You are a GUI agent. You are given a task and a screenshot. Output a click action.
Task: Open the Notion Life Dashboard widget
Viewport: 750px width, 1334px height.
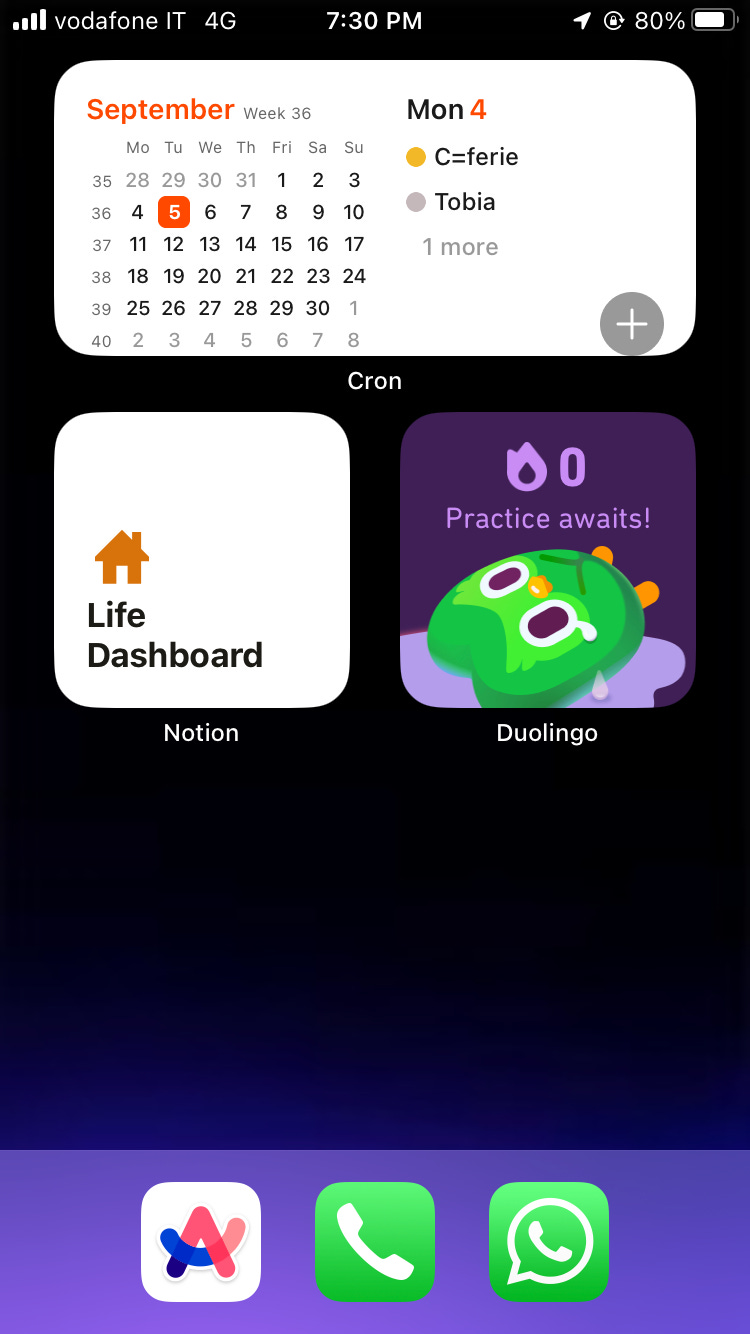202,560
